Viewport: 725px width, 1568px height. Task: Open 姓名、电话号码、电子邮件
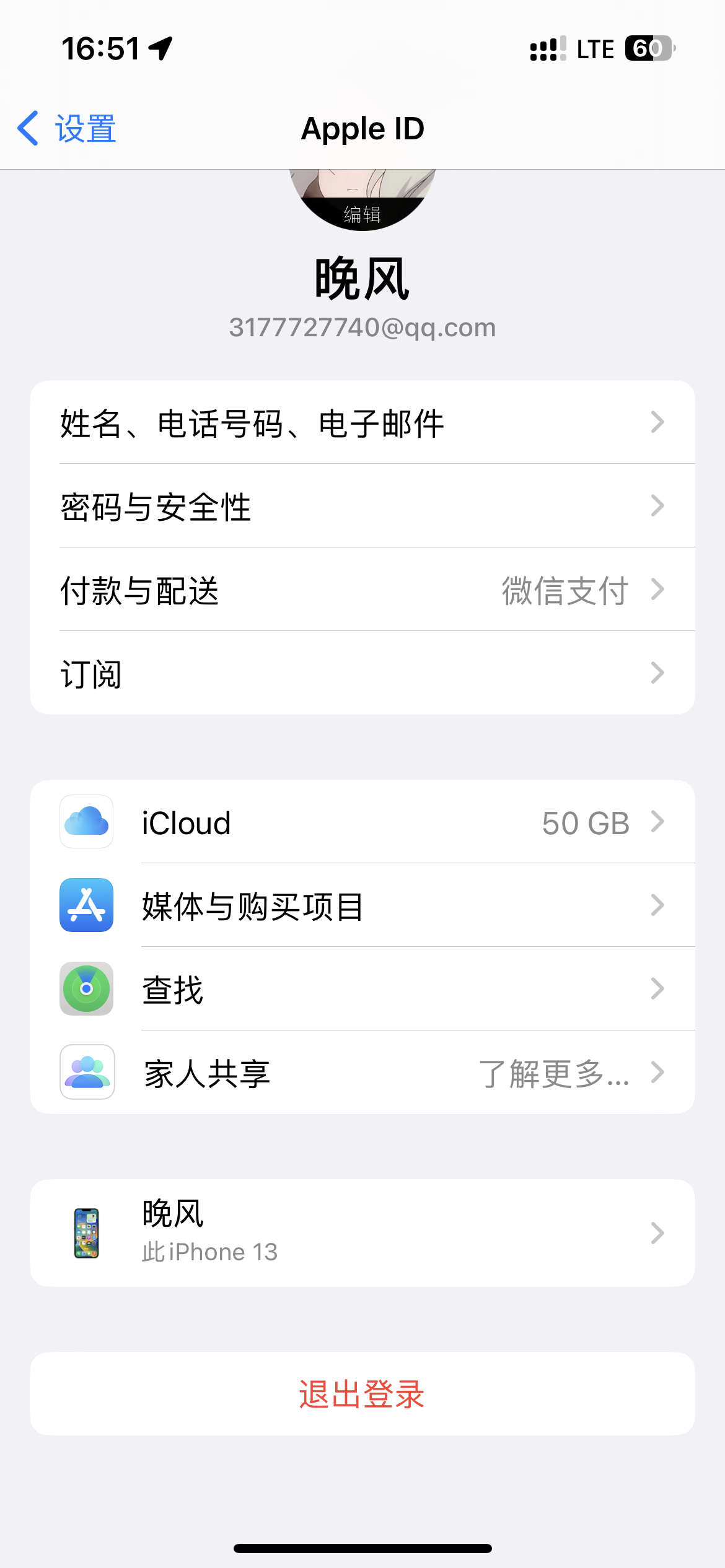coord(362,423)
